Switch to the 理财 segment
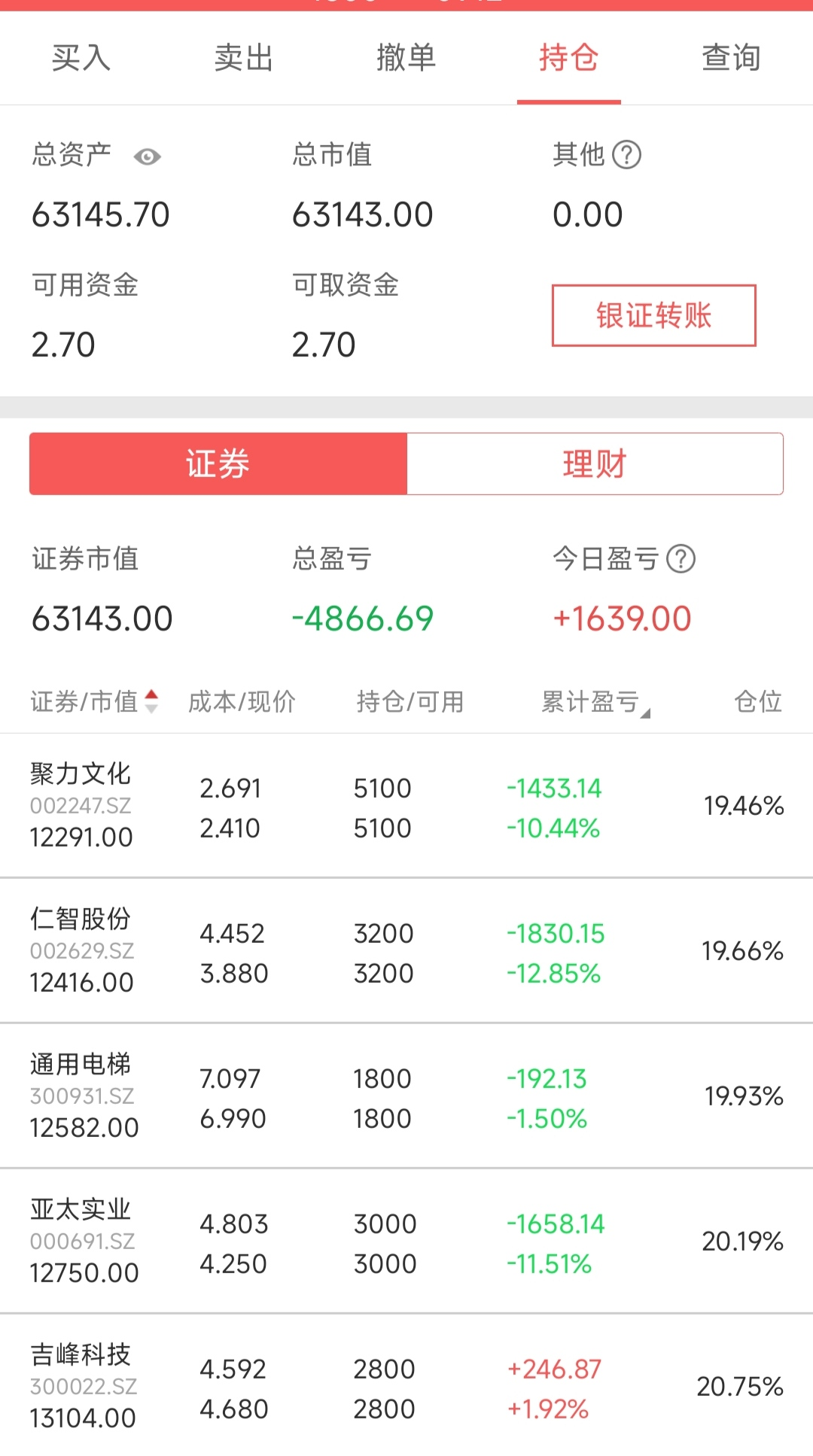Image resolution: width=813 pixels, height=1456 pixels. (595, 464)
